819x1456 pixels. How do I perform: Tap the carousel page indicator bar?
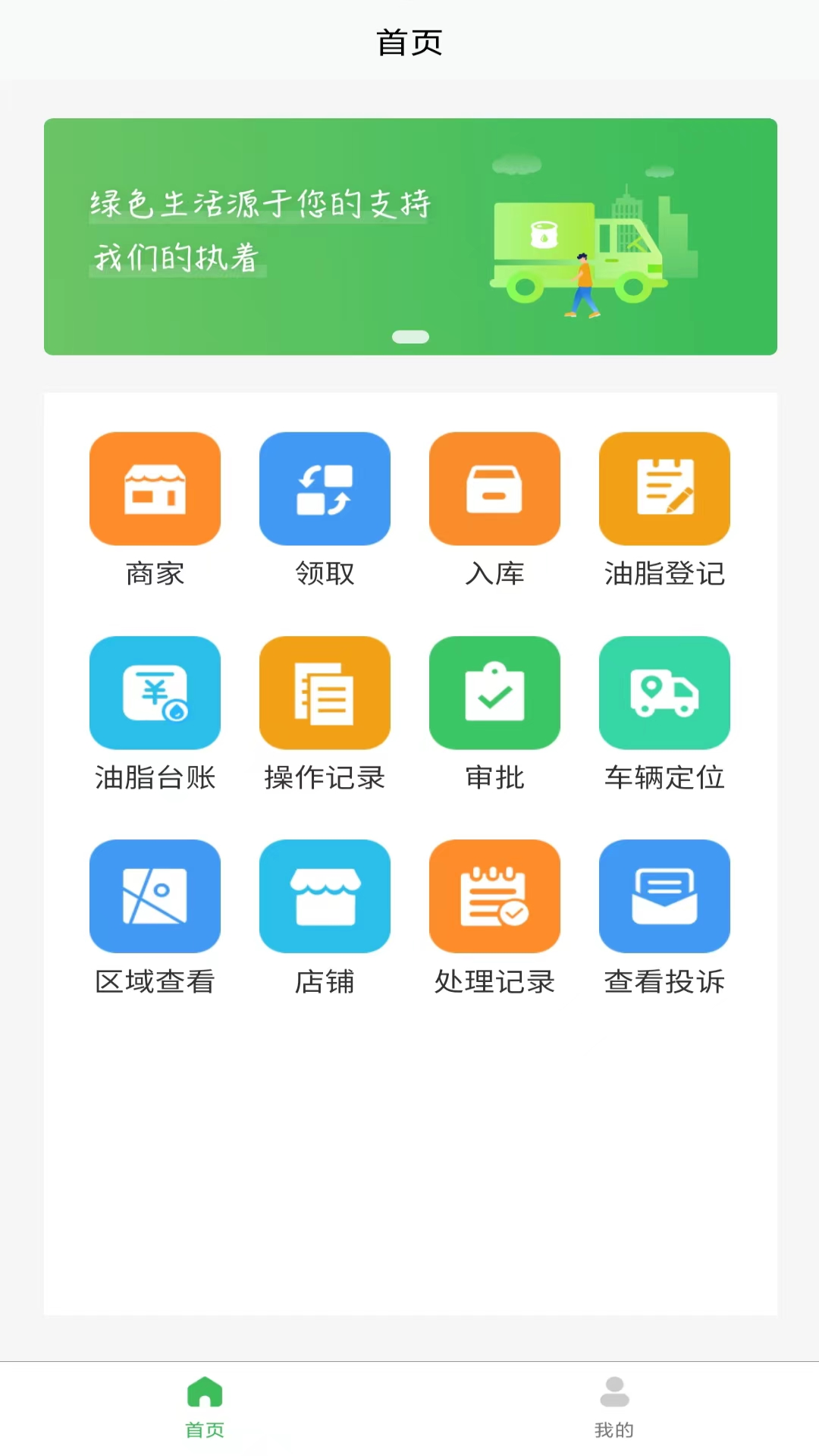(x=410, y=336)
